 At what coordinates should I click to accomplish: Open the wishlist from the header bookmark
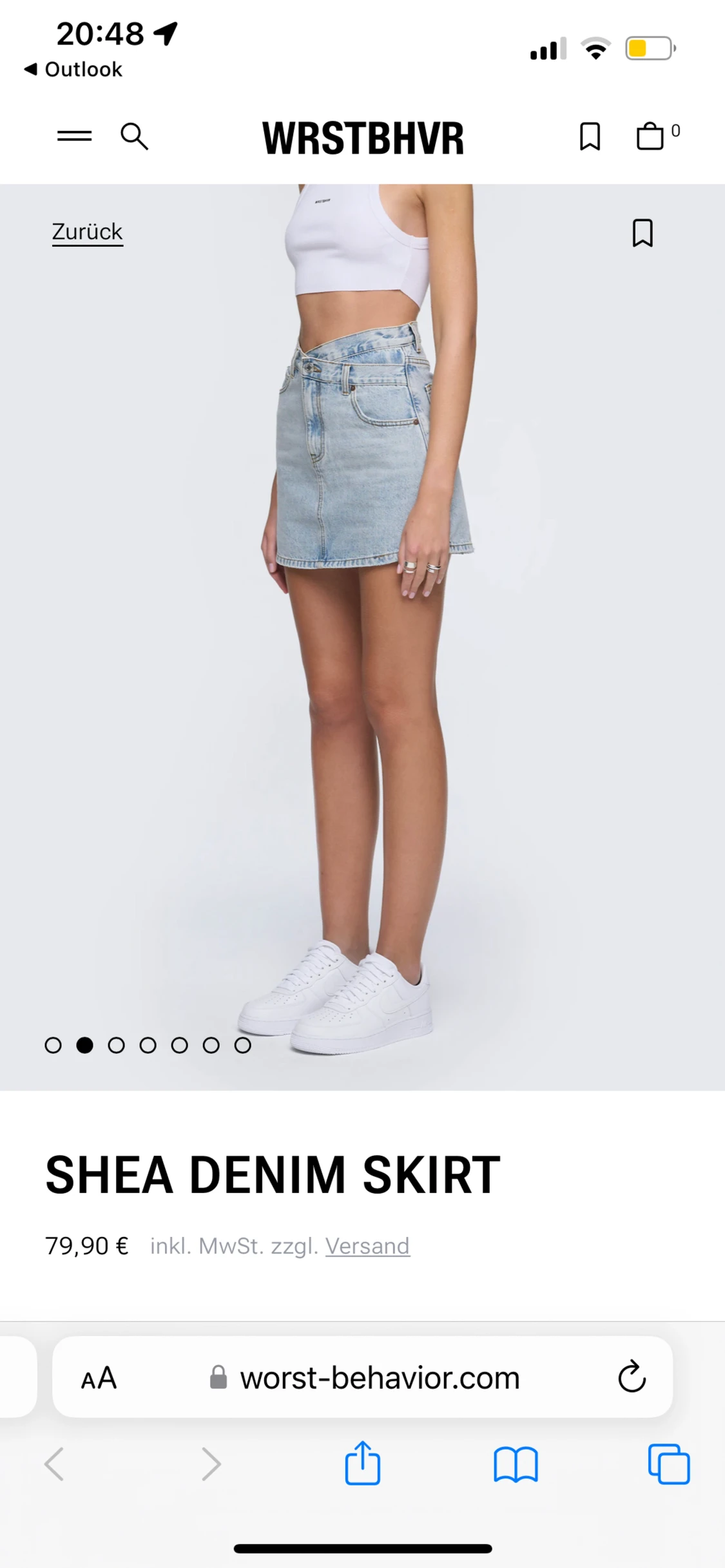(590, 137)
